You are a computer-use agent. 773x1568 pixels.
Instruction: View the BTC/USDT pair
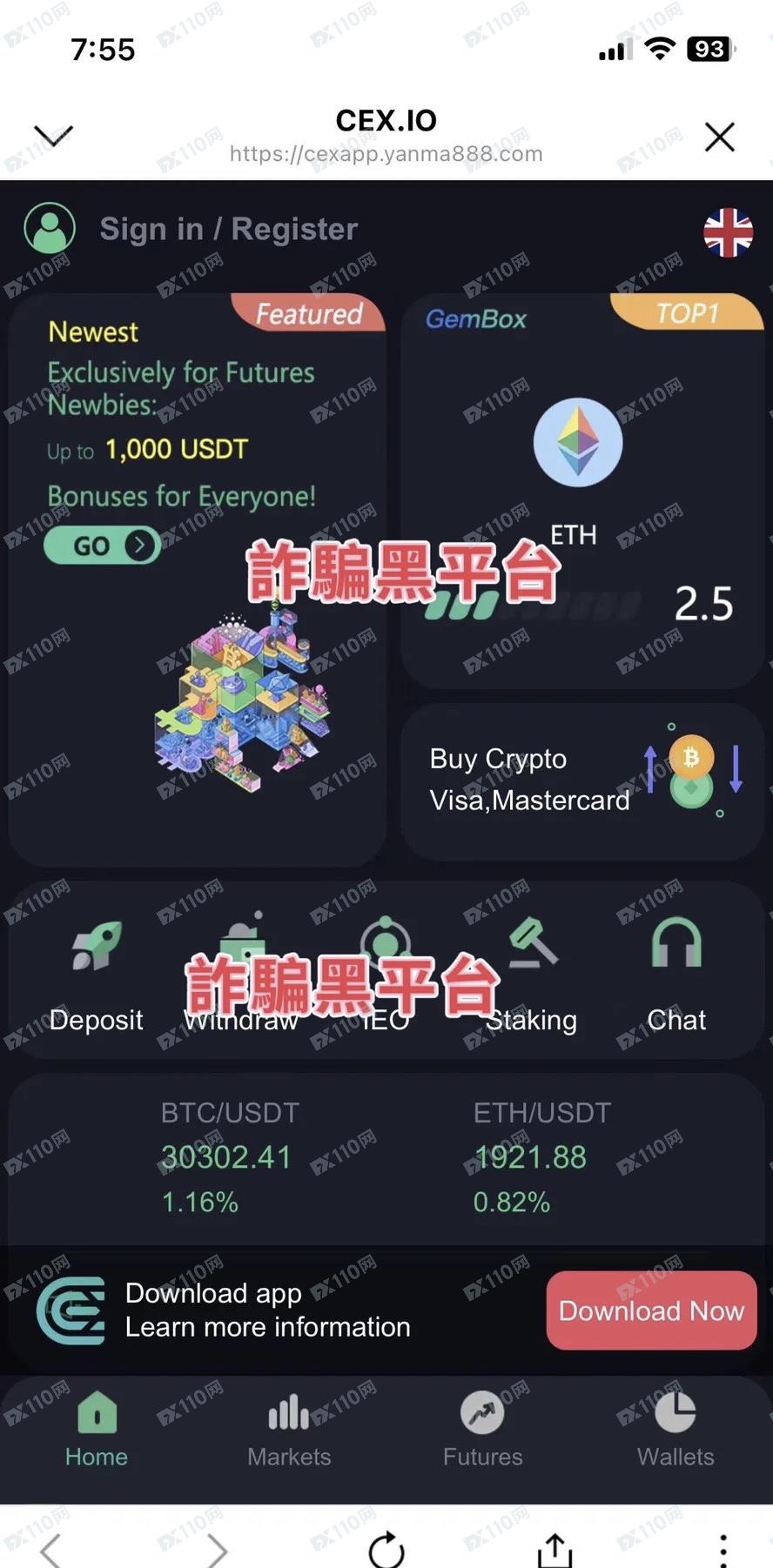coord(228,1157)
